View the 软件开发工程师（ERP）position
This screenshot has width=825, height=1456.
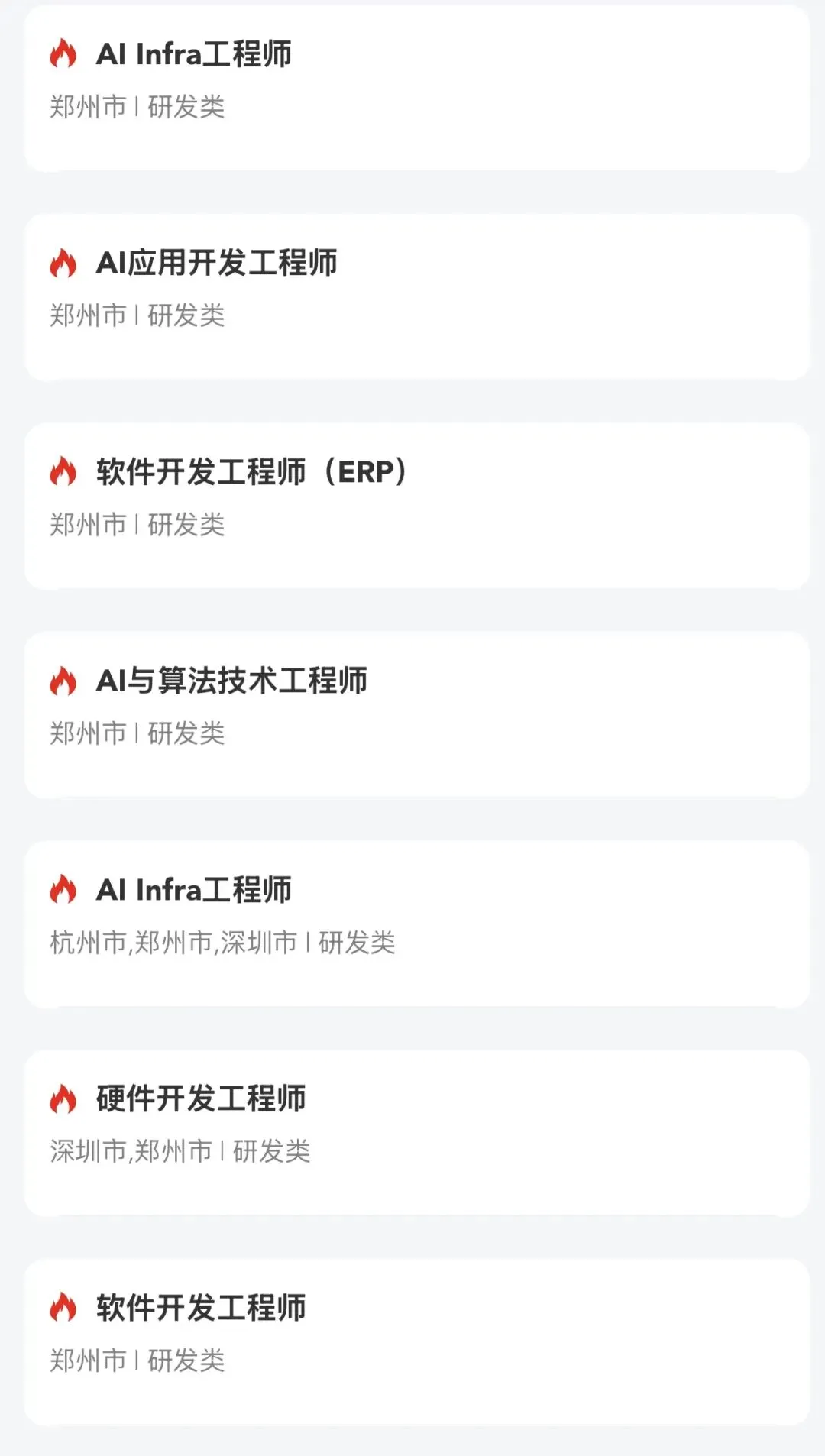[x=417, y=506]
